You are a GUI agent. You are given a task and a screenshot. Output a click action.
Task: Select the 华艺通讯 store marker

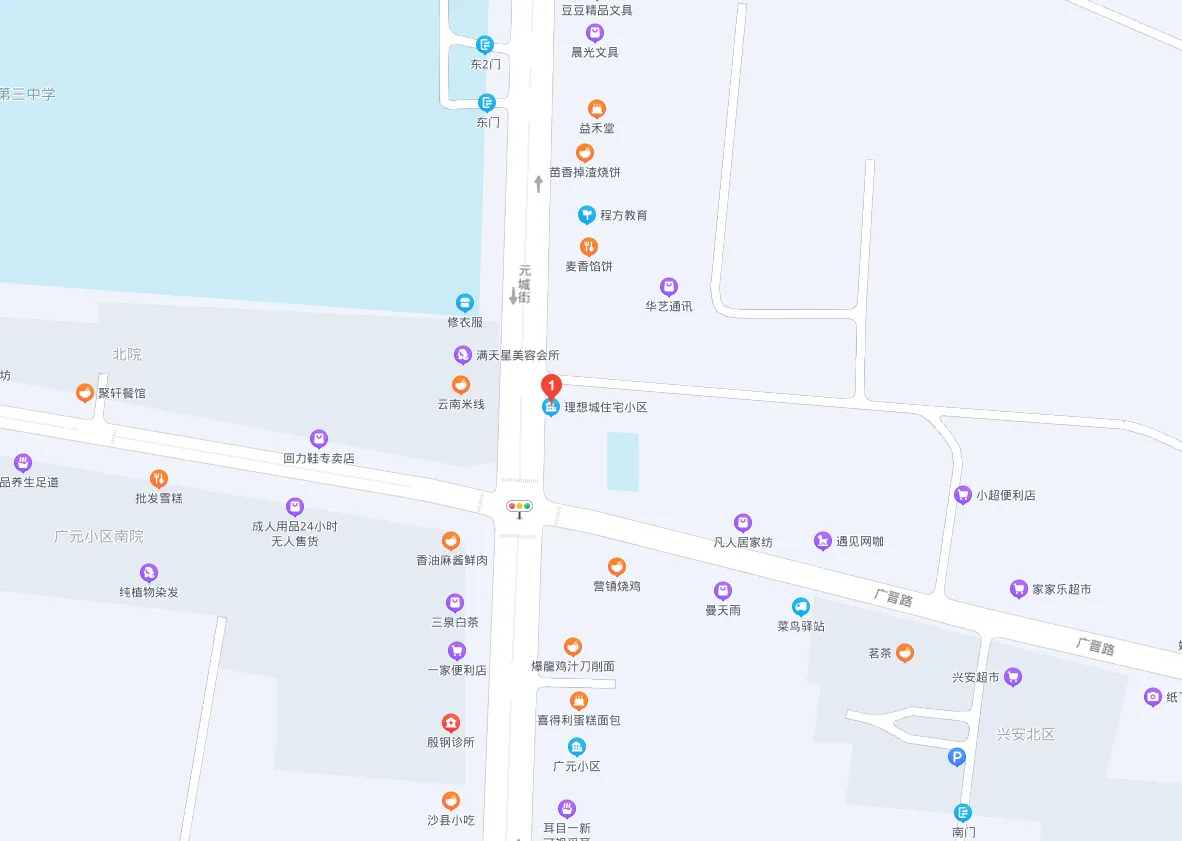pos(669,287)
